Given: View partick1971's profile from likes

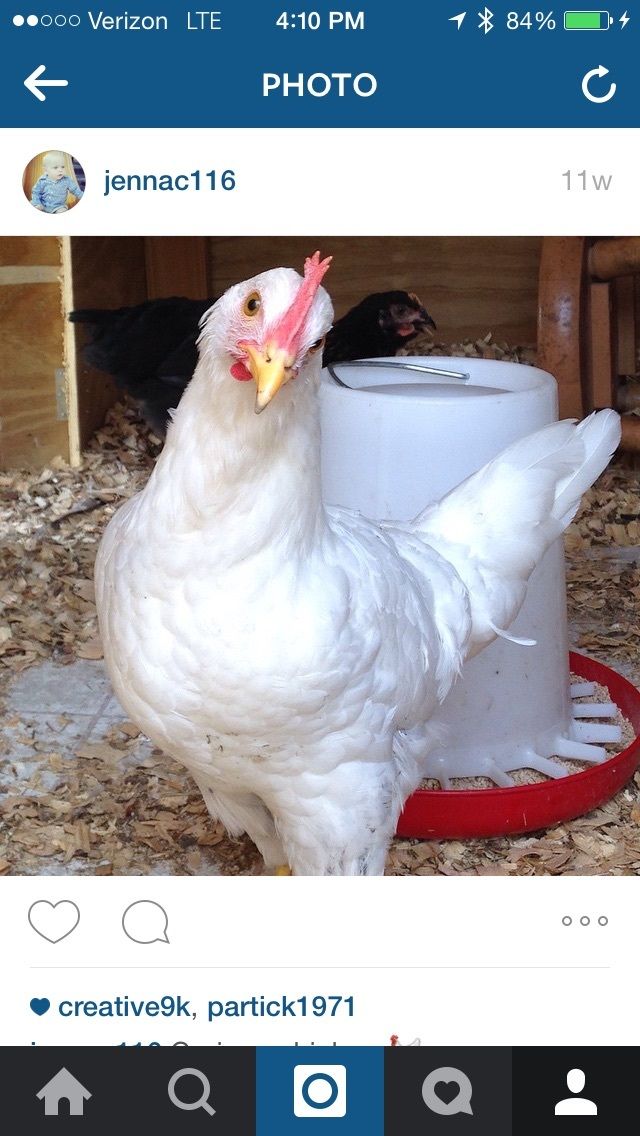Looking at the screenshot, I should (282, 1007).
